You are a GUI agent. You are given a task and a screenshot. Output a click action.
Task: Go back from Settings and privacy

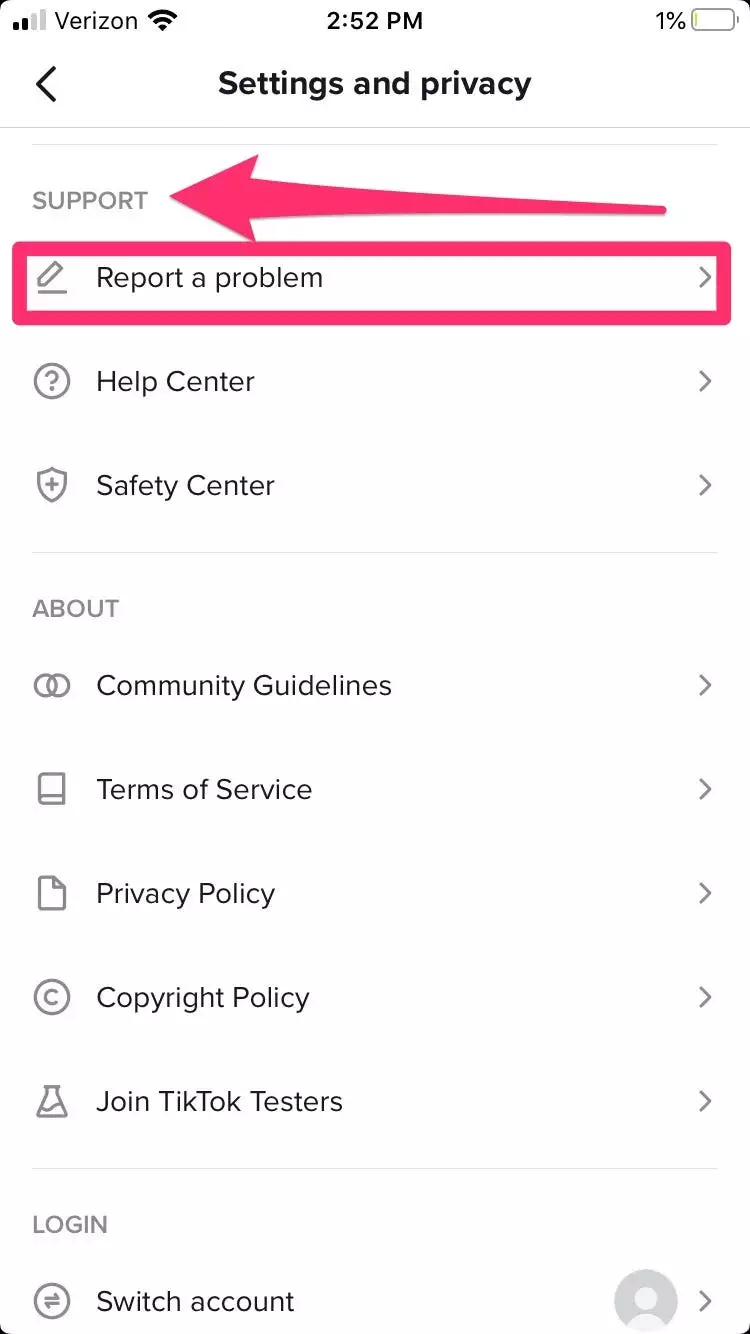(47, 84)
